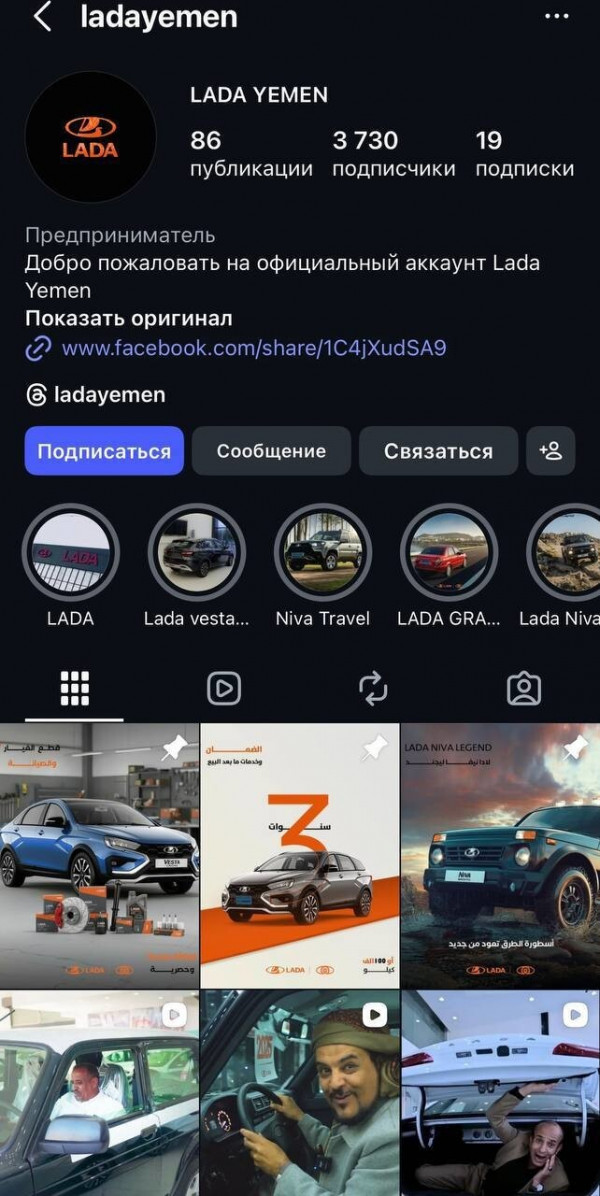Open the facebook.com share link
This screenshot has height=1196, width=600.
coord(253,349)
